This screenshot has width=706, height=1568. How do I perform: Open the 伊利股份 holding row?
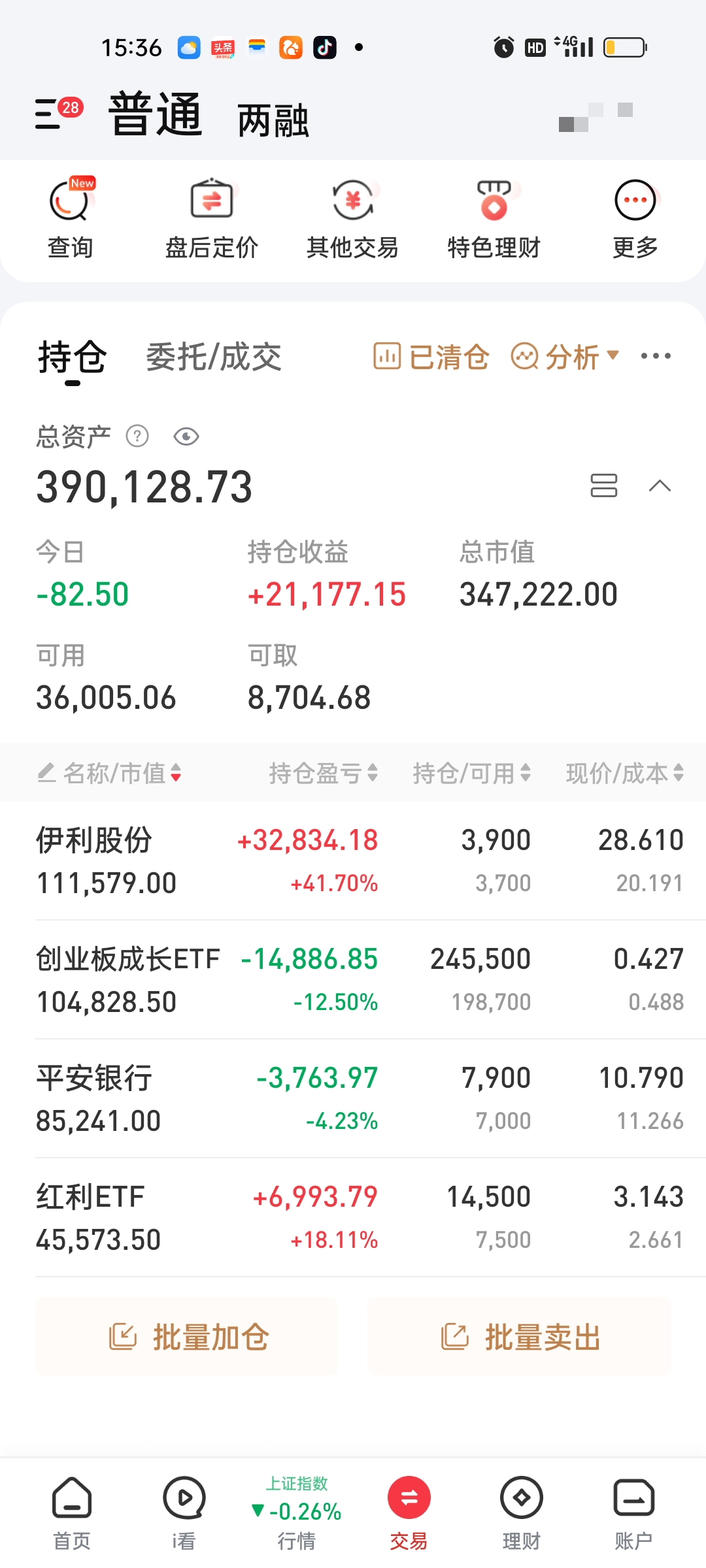coord(353,860)
